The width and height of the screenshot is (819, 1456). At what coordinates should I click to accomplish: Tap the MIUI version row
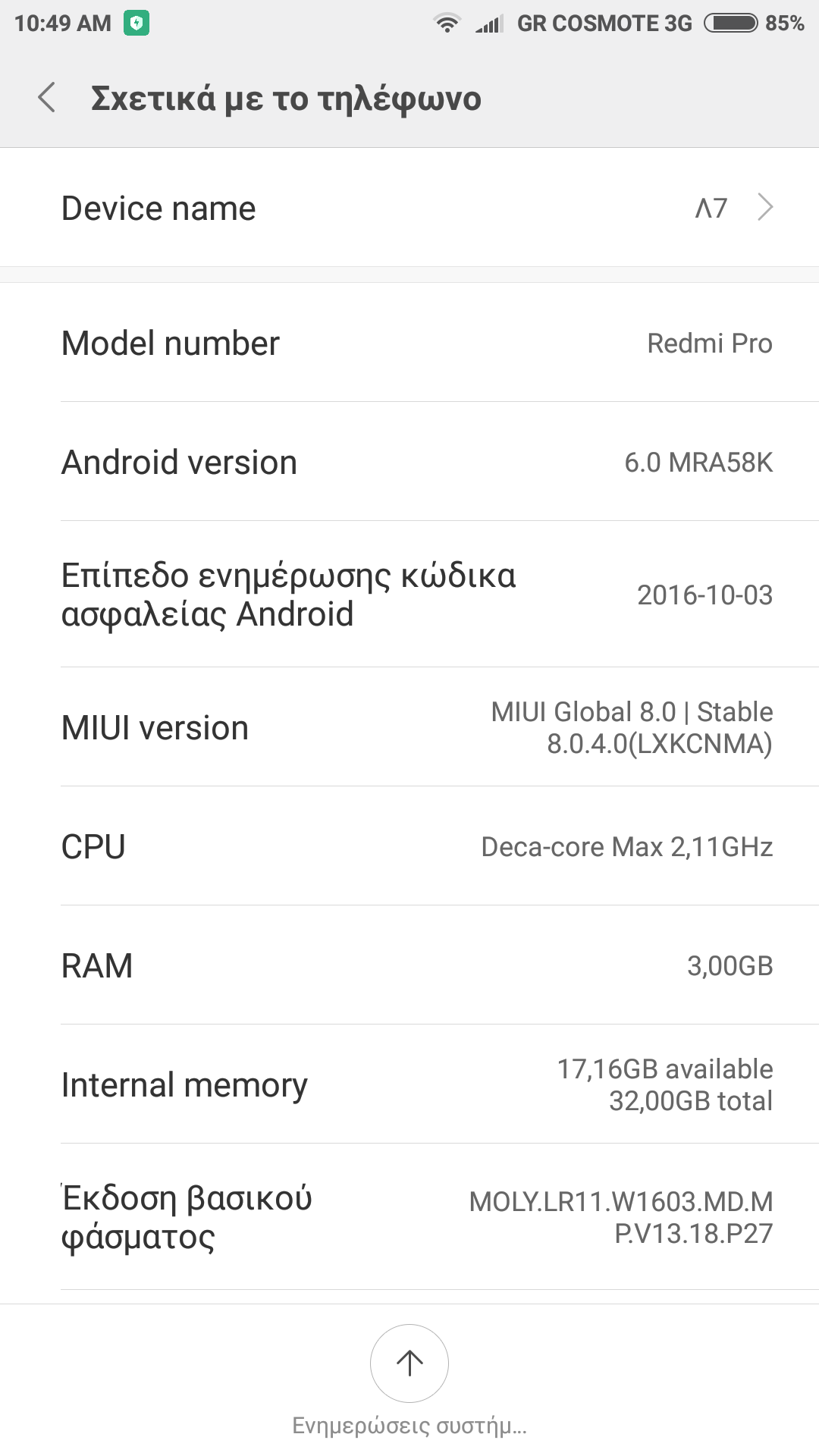tap(409, 728)
